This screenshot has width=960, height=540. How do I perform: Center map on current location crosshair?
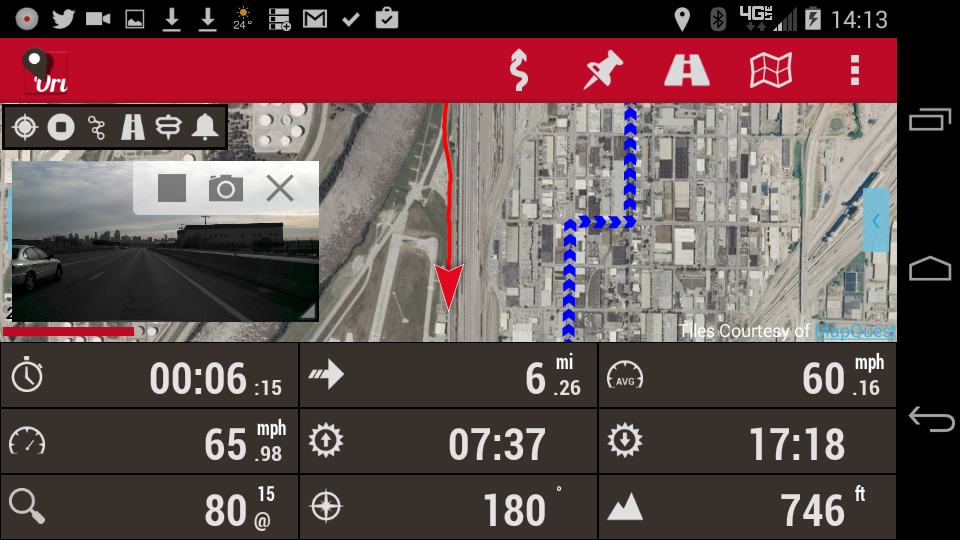click(26, 127)
